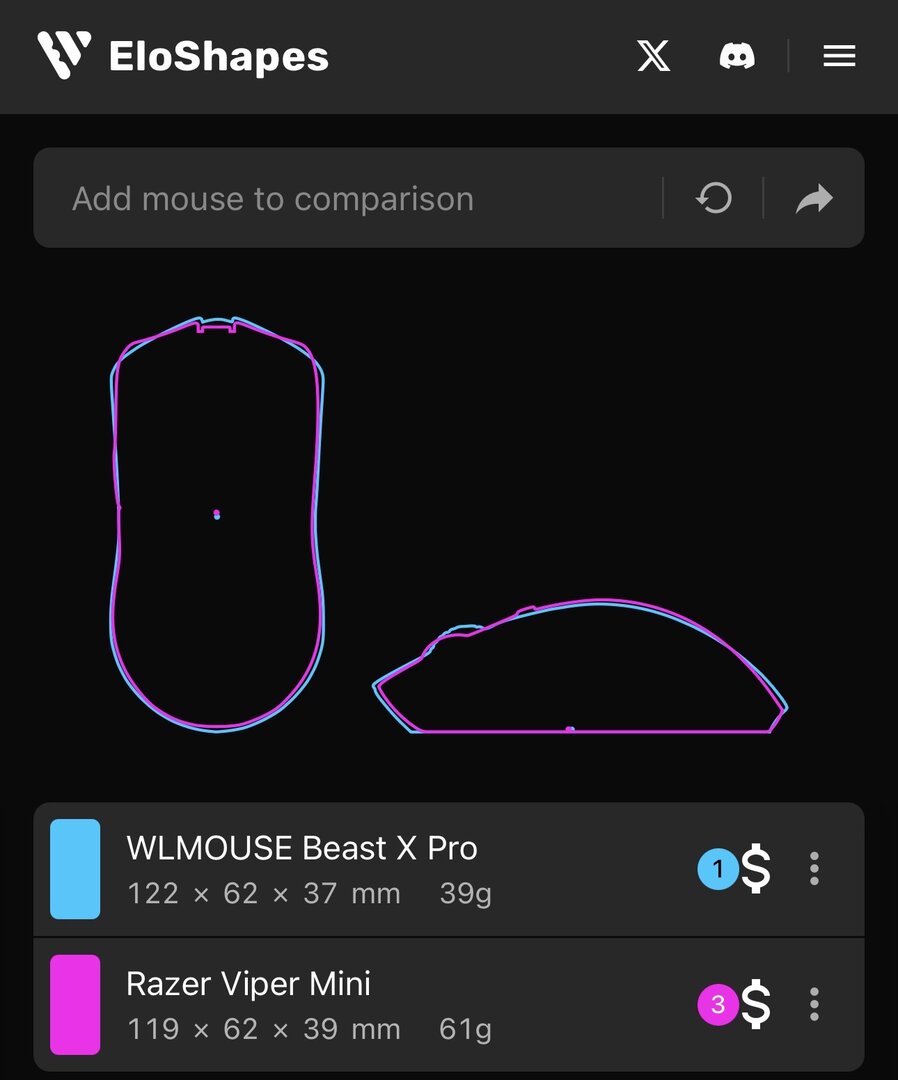This screenshot has width=898, height=1080.
Task: Open options menu for Razer Viper Mini
Action: tap(814, 1004)
